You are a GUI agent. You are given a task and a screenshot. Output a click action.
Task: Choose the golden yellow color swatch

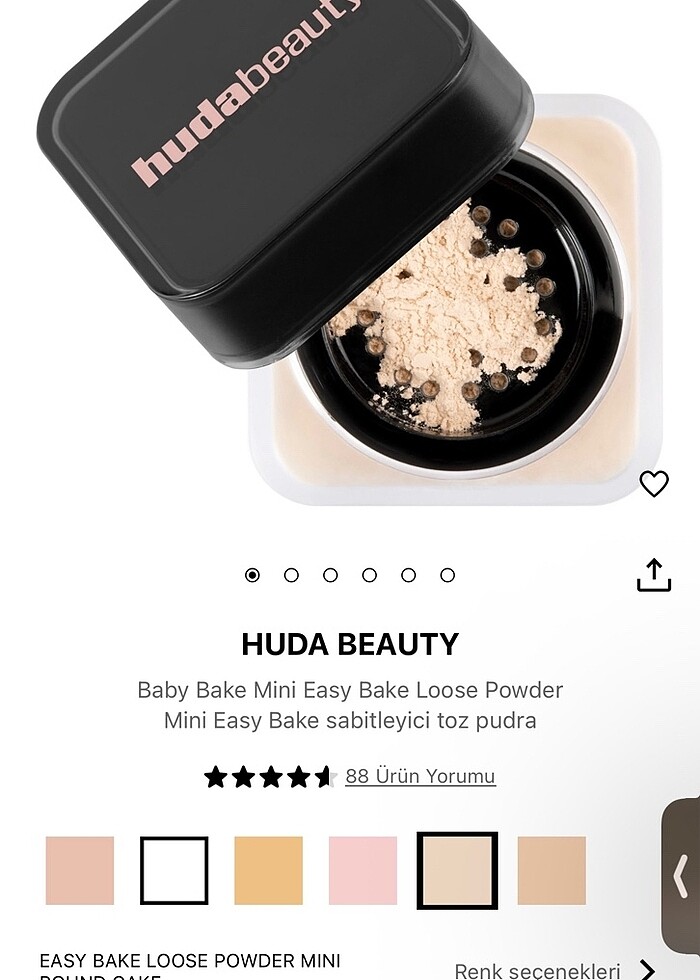[x=268, y=870]
